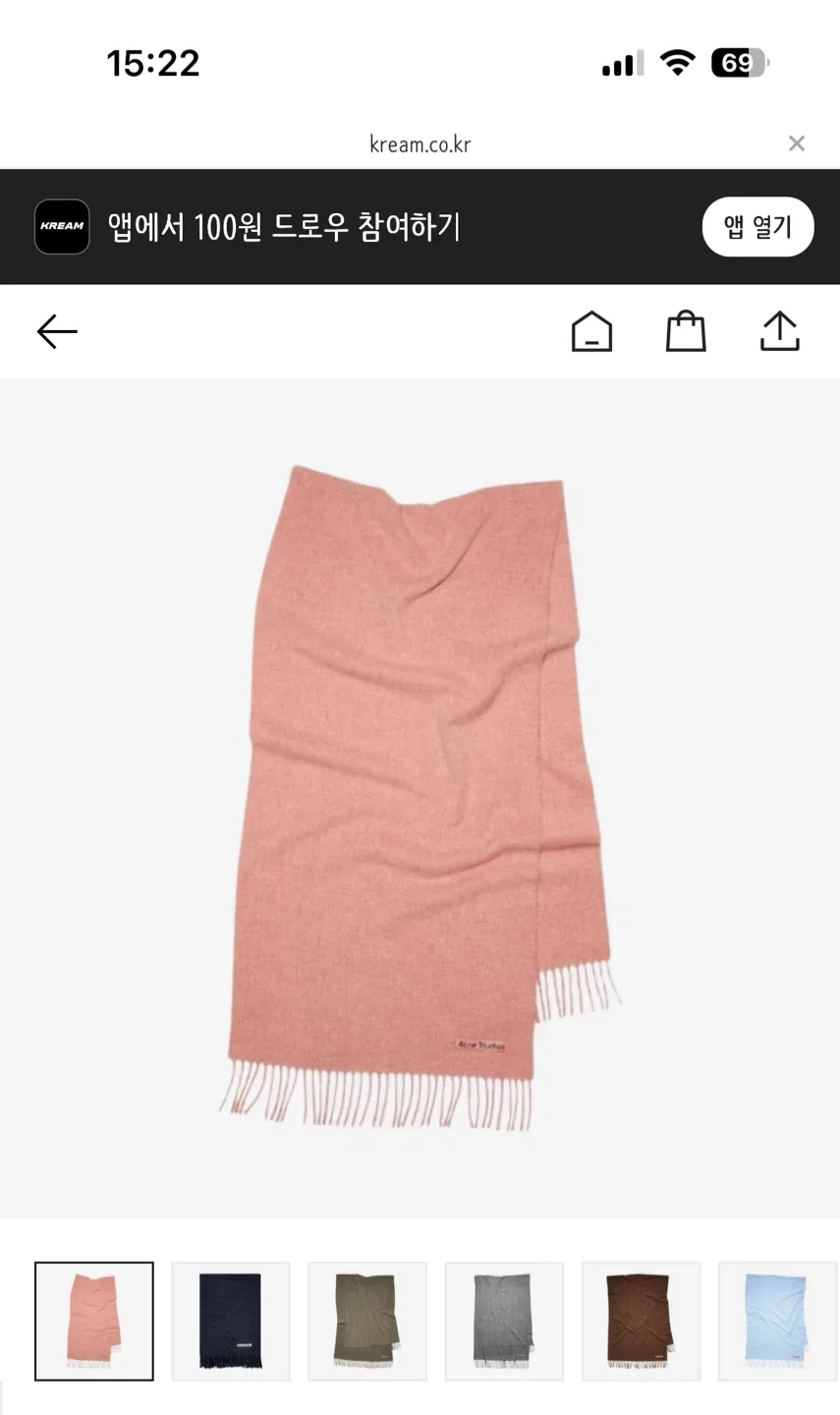Pick the brown scarf thumbnail
This screenshot has width=840, height=1415.
641,1321
